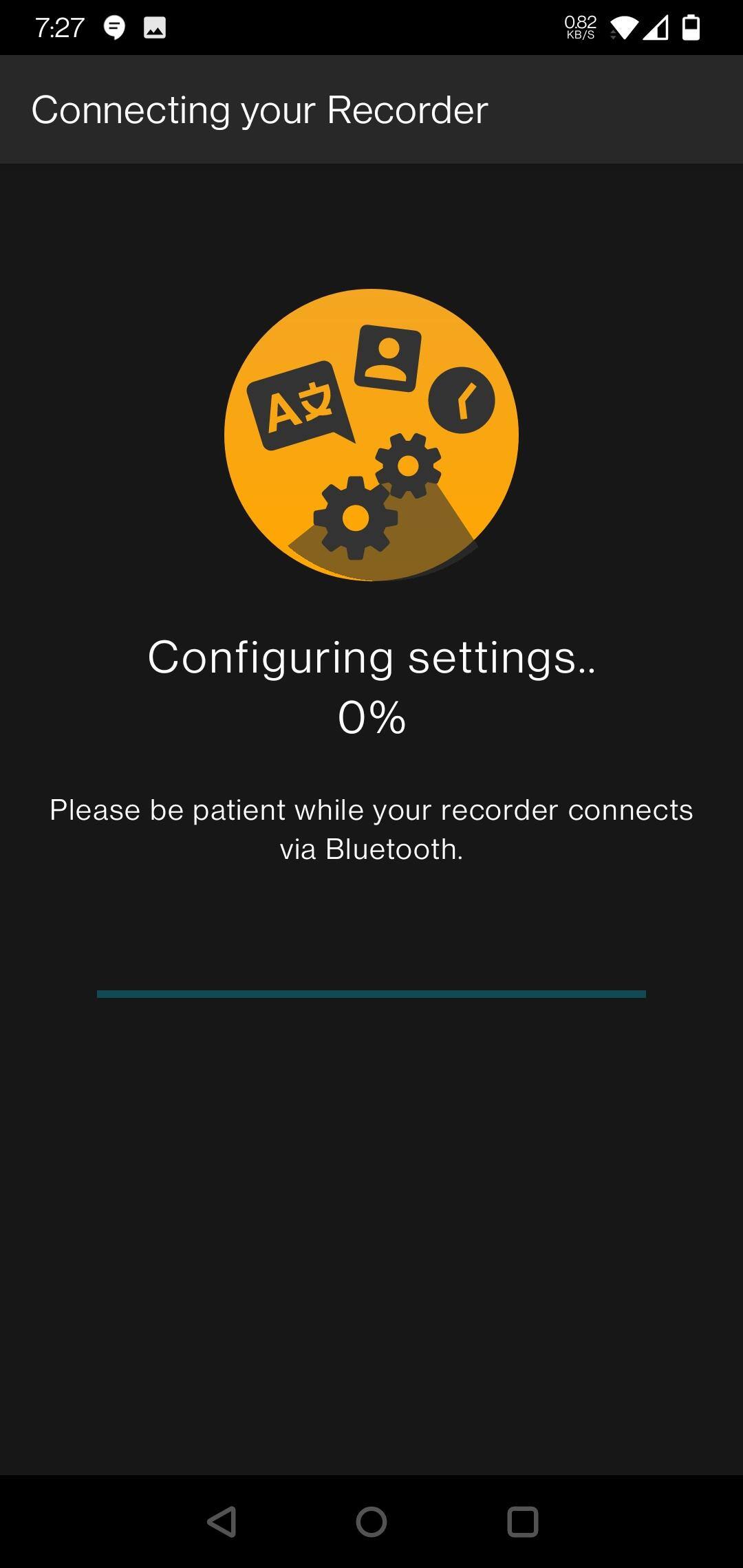The height and width of the screenshot is (1568, 743).
Task: Go back using the system back button
Action: 222,1521
